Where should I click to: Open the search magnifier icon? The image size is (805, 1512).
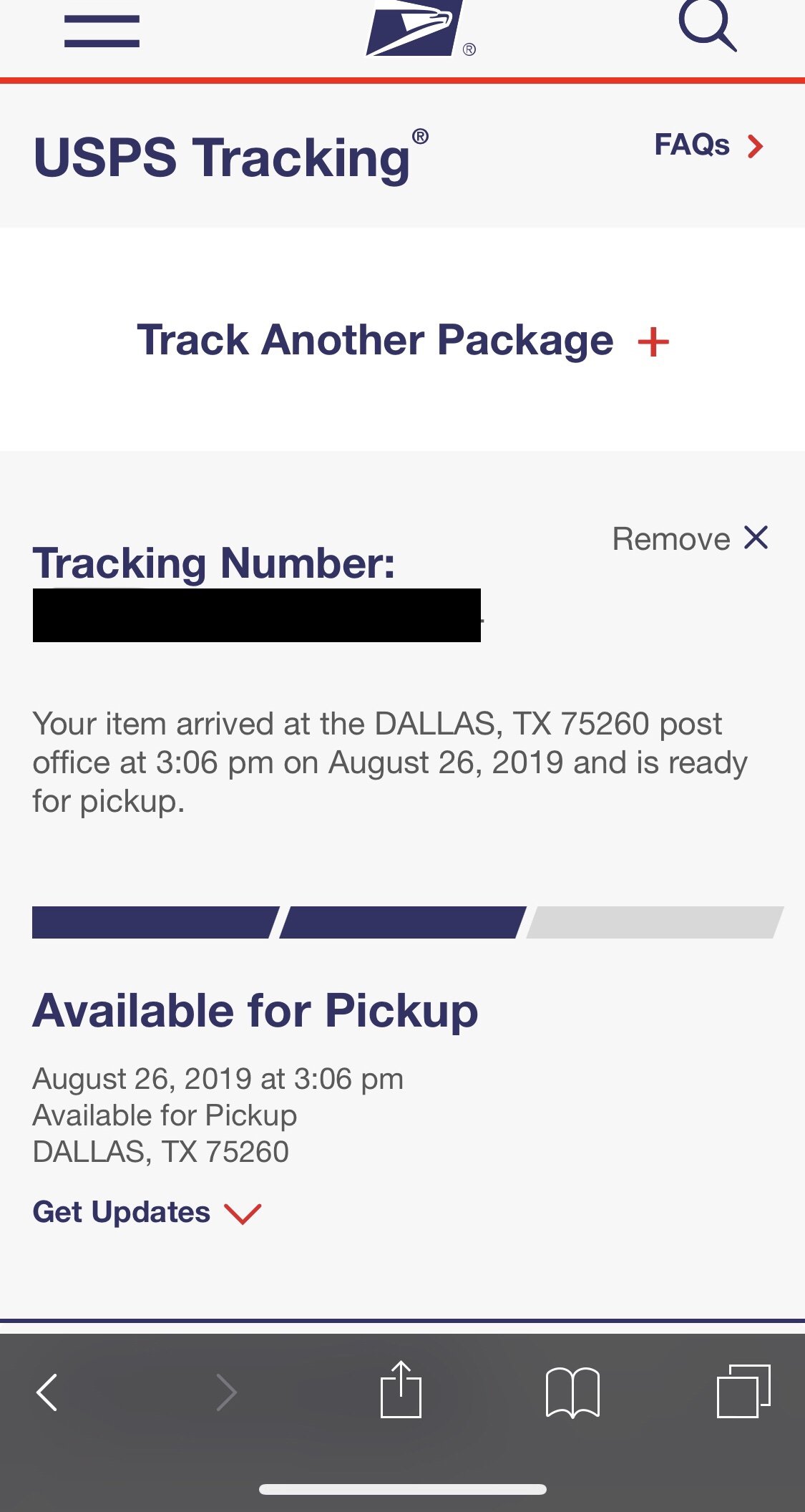point(707,26)
